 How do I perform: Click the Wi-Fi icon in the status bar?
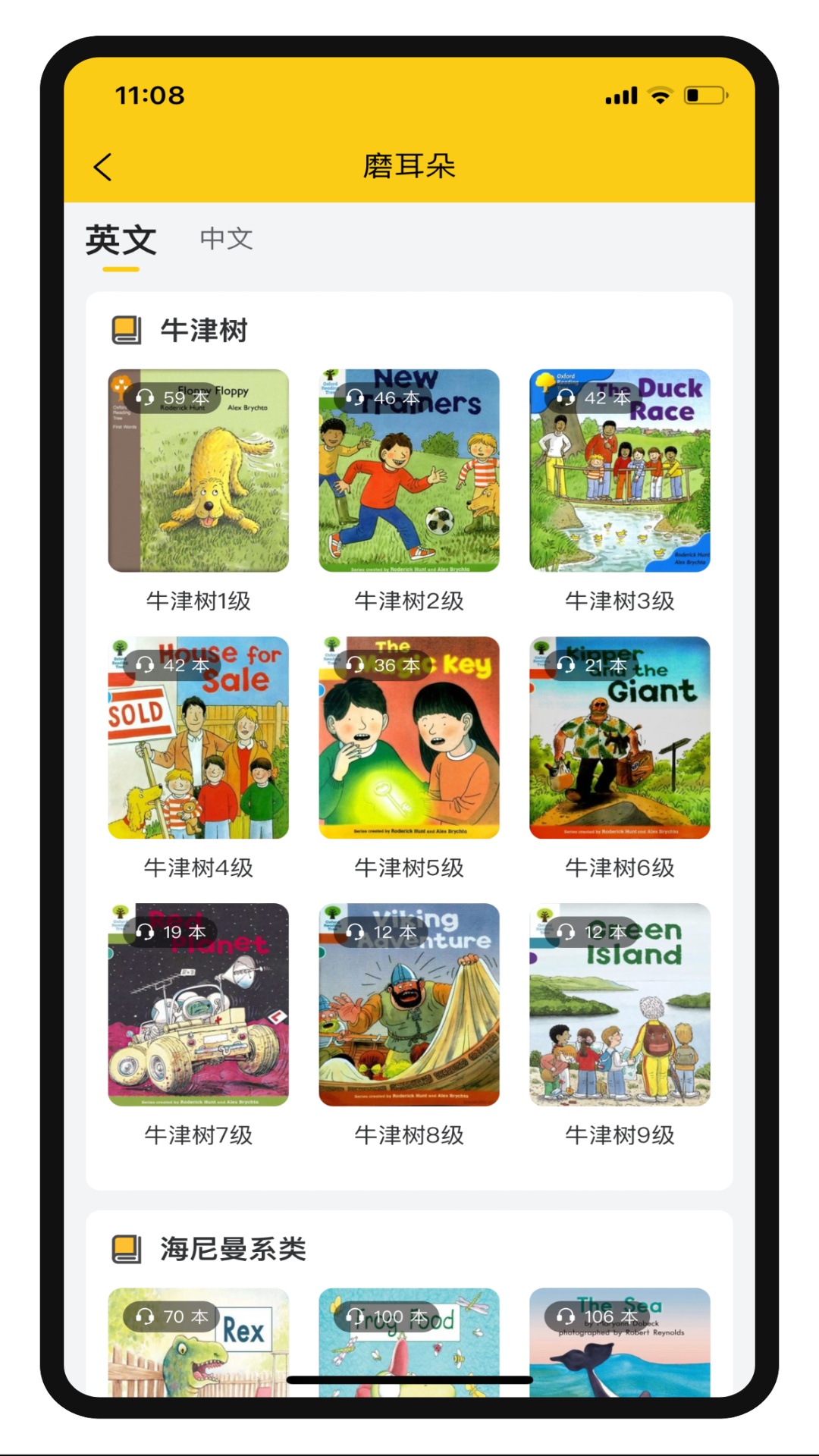[659, 96]
